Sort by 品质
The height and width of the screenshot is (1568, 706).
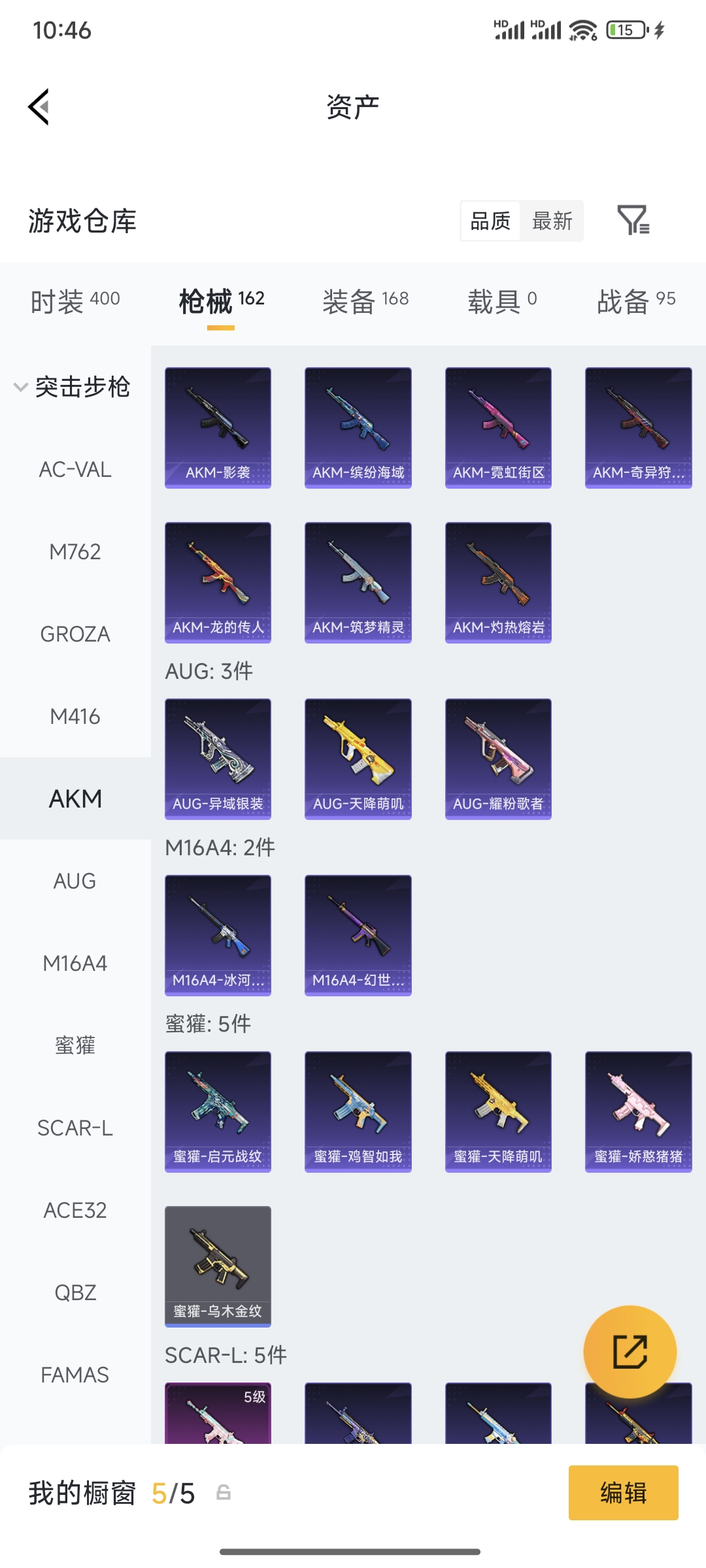click(x=490, y=221)
